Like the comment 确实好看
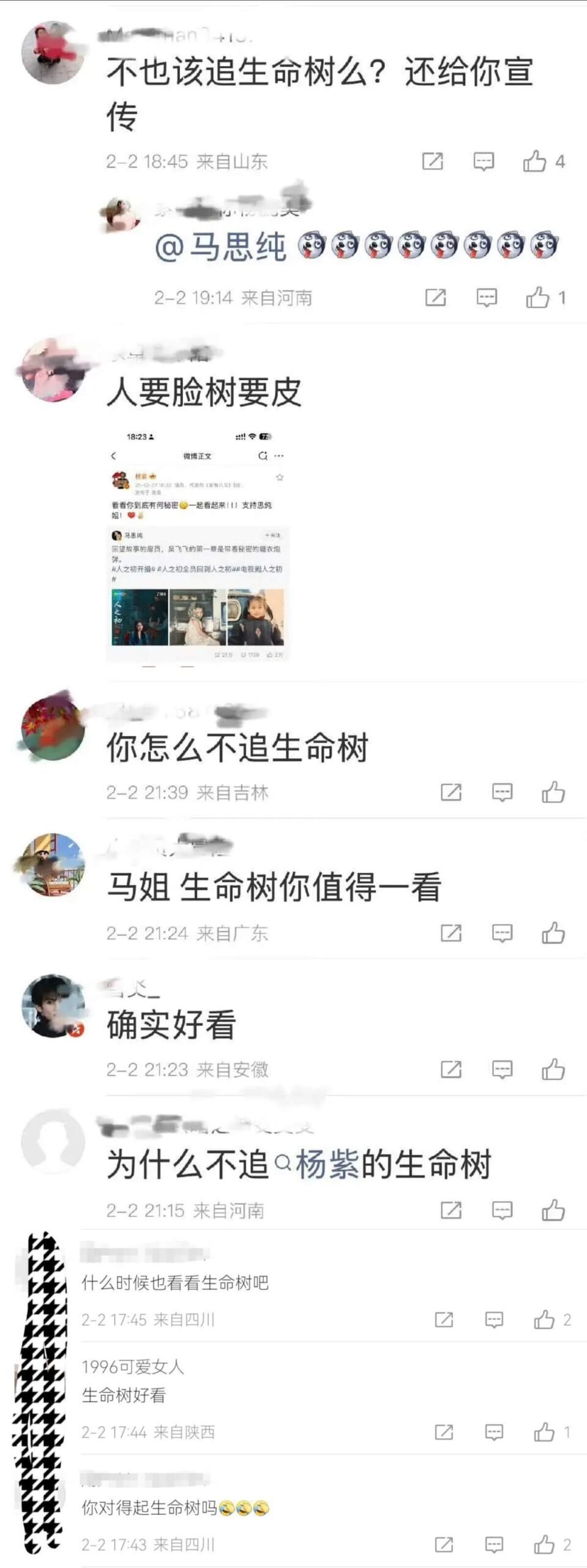Screen dimensions: 587x1568 (553, 1069)
